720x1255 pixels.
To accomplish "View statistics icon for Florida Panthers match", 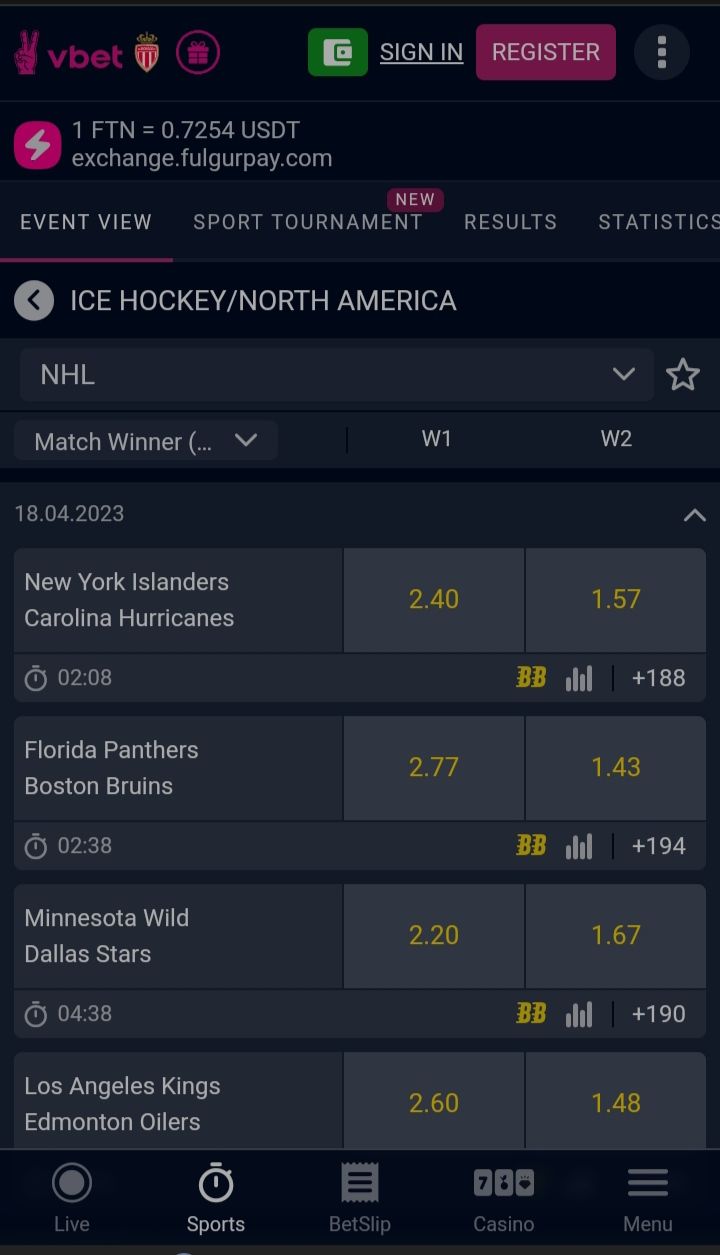I will (x=579, y=846).
